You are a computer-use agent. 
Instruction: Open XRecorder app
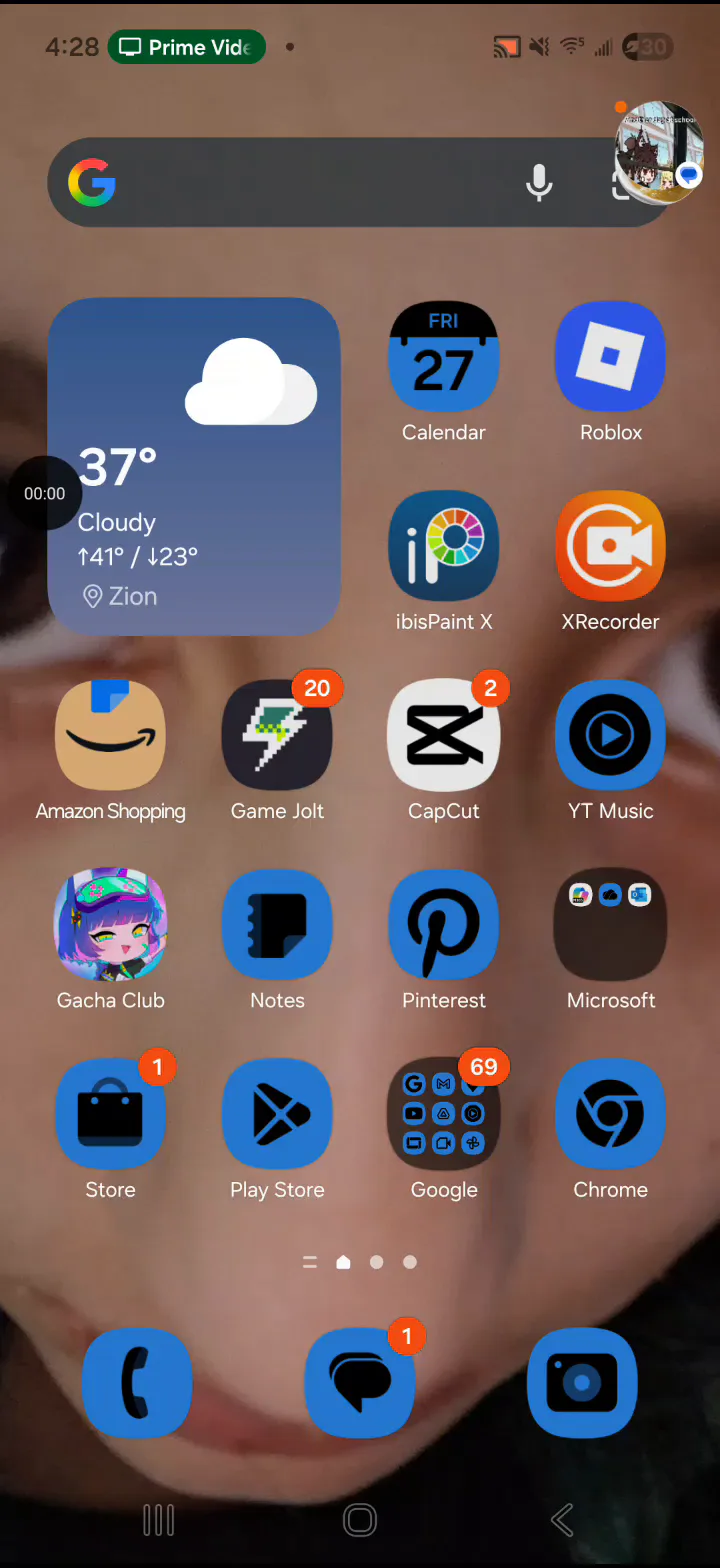pyautogui.click(x=610, y=548)
